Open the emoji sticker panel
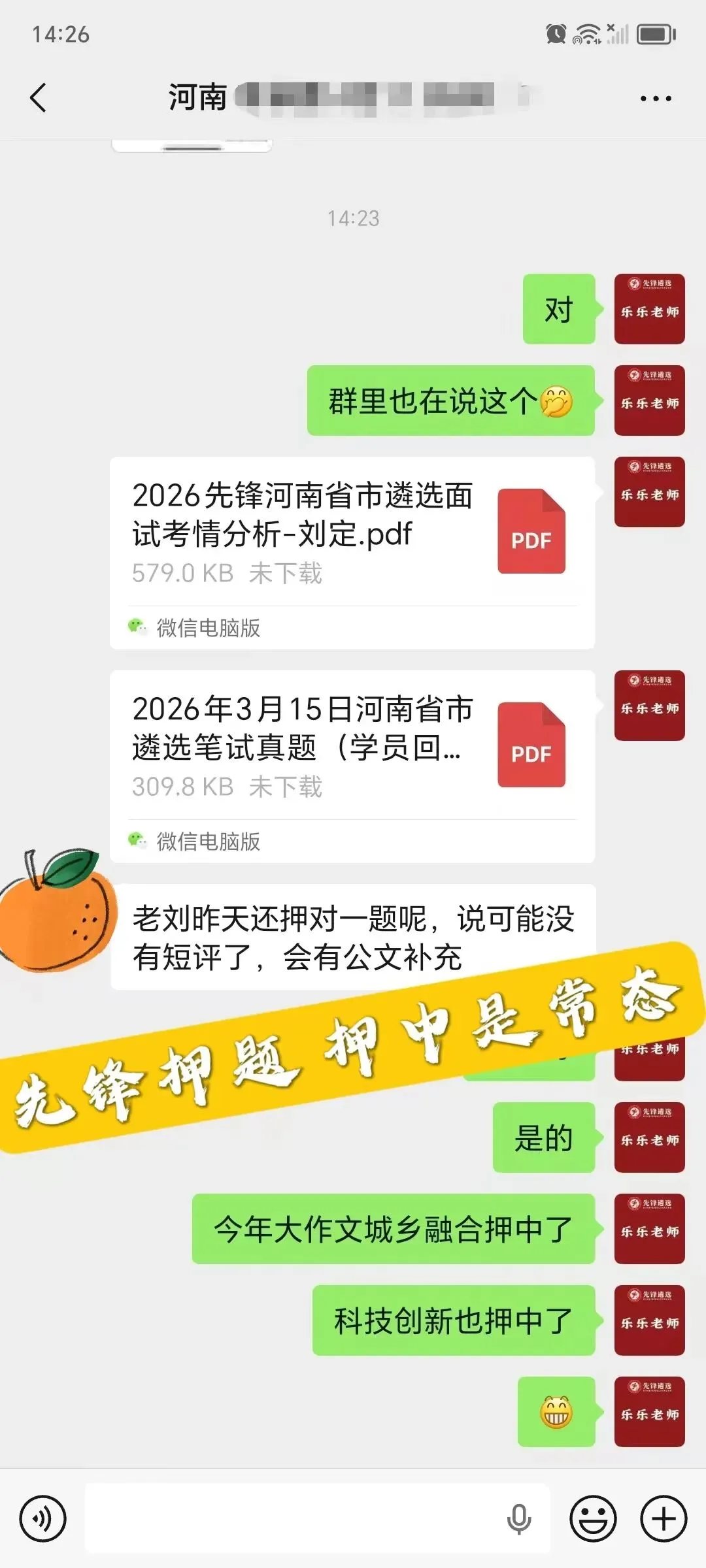Image resolution: width=706 pixels, height=1568 pixels. click(593, 1518)
